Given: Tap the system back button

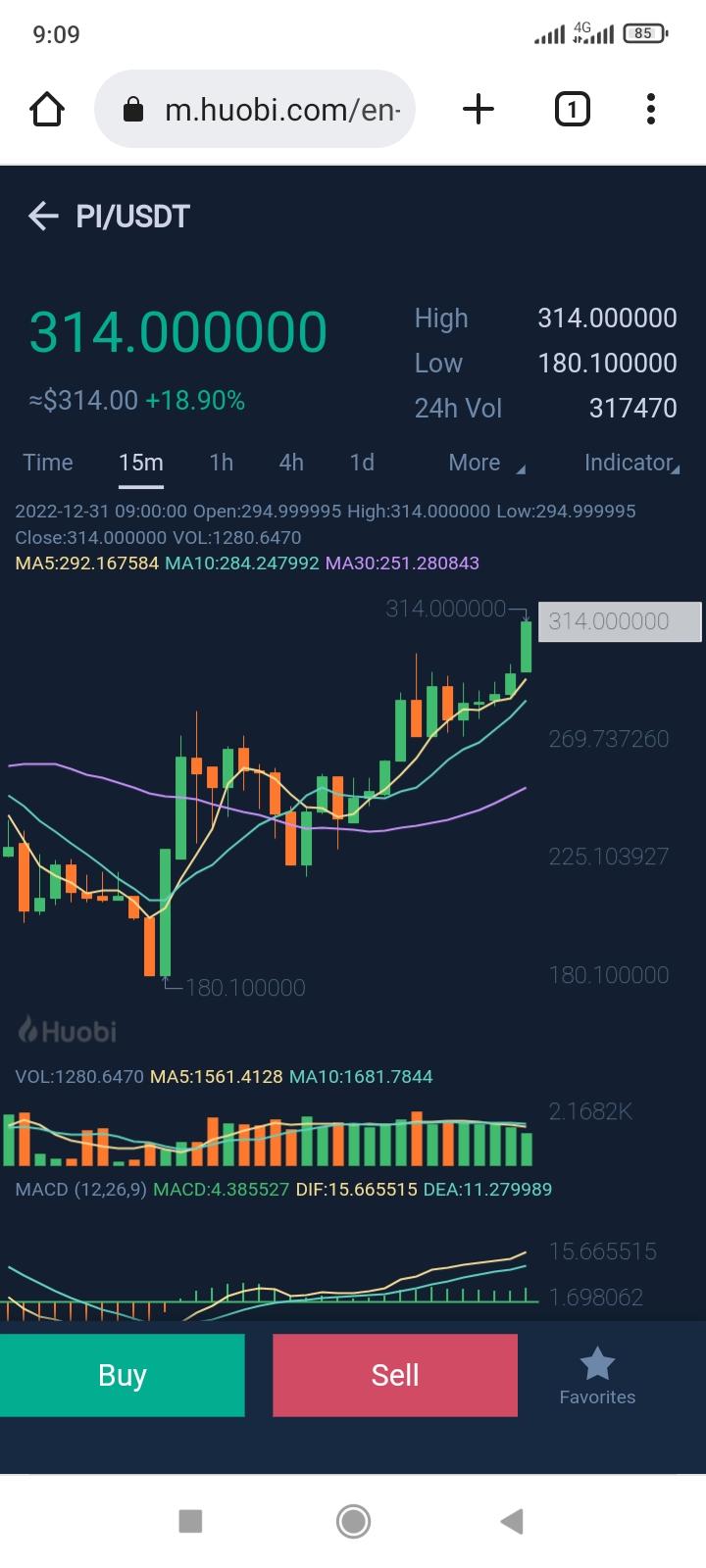Looking at the screenshot, I should pos(512,1521).
